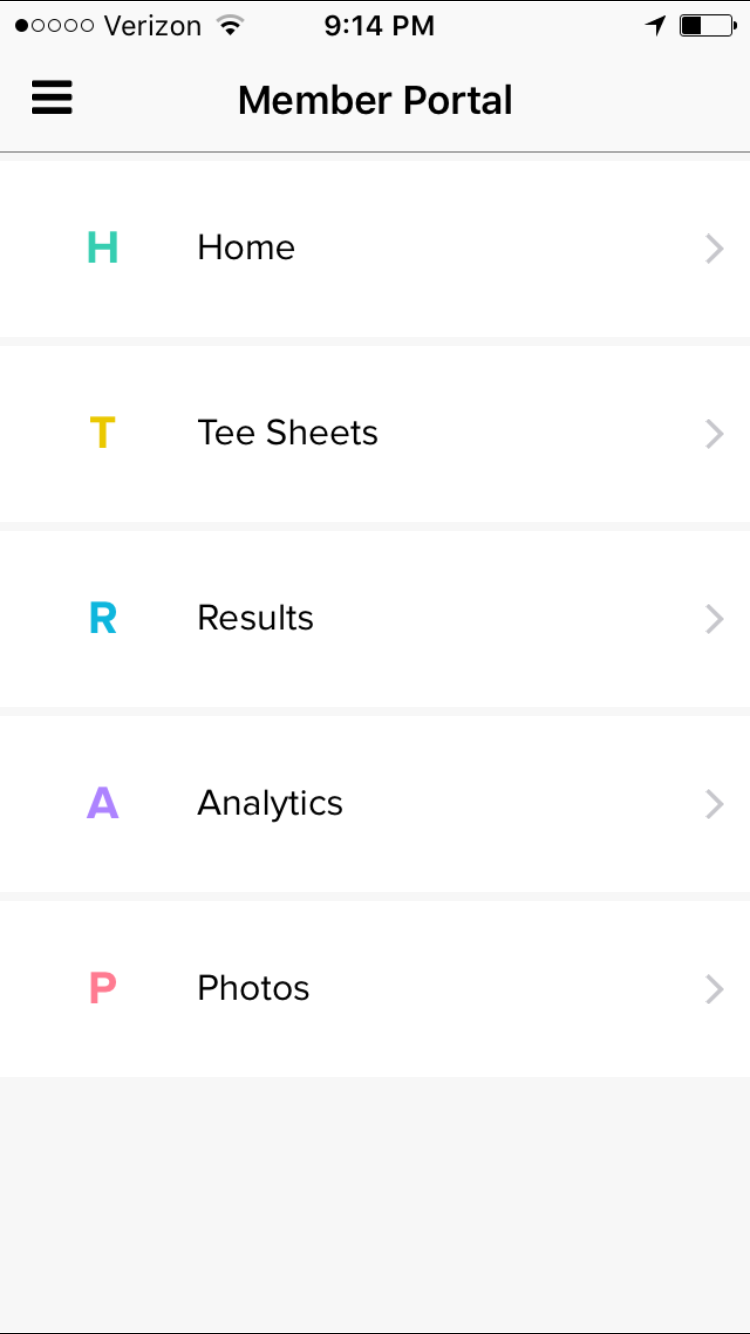Select the Photos row
The image size is (750, 1334).
pyautogui.click(x=375, y=989)
